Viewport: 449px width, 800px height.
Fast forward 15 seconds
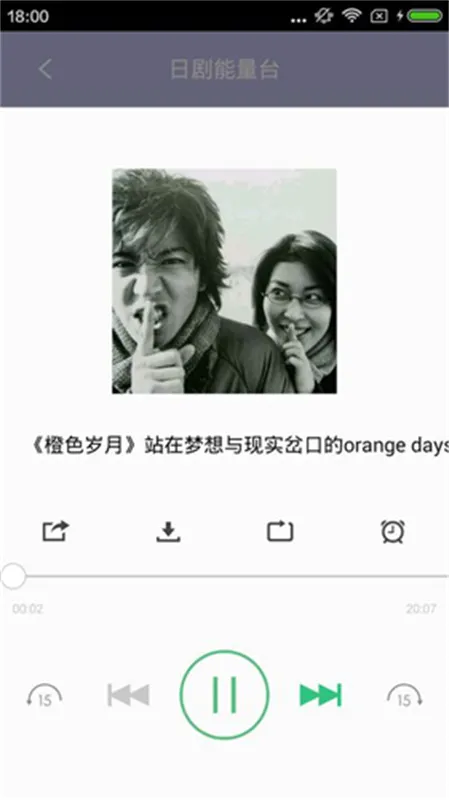(x=405, y=696)
